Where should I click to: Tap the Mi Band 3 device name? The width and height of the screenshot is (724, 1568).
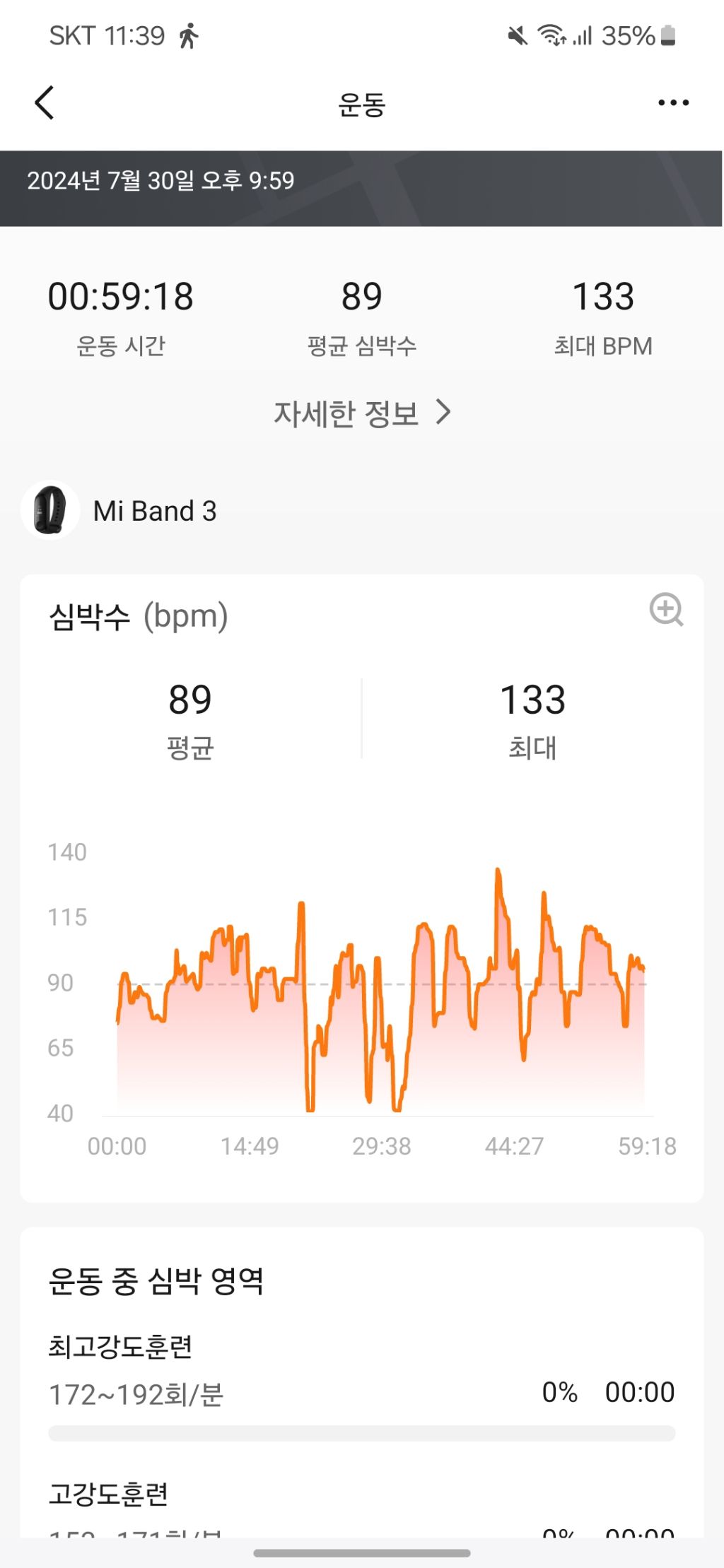156,511
